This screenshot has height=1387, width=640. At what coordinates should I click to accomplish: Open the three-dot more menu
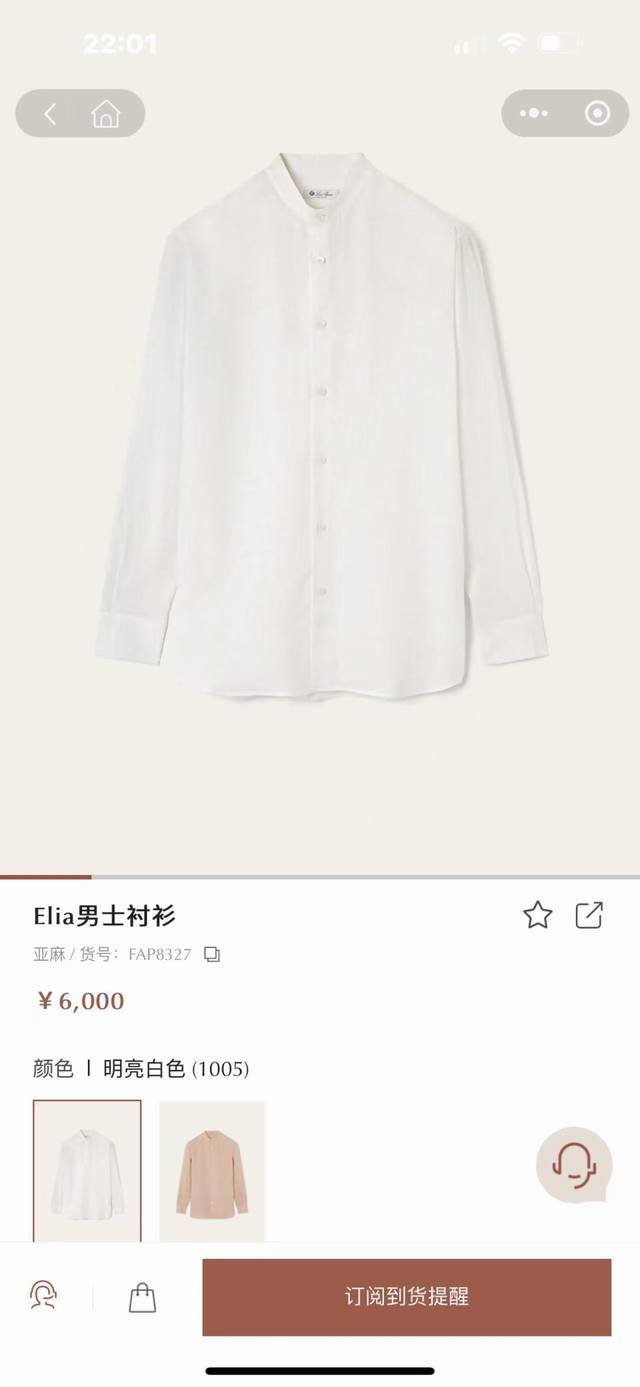tap(535, 114)
